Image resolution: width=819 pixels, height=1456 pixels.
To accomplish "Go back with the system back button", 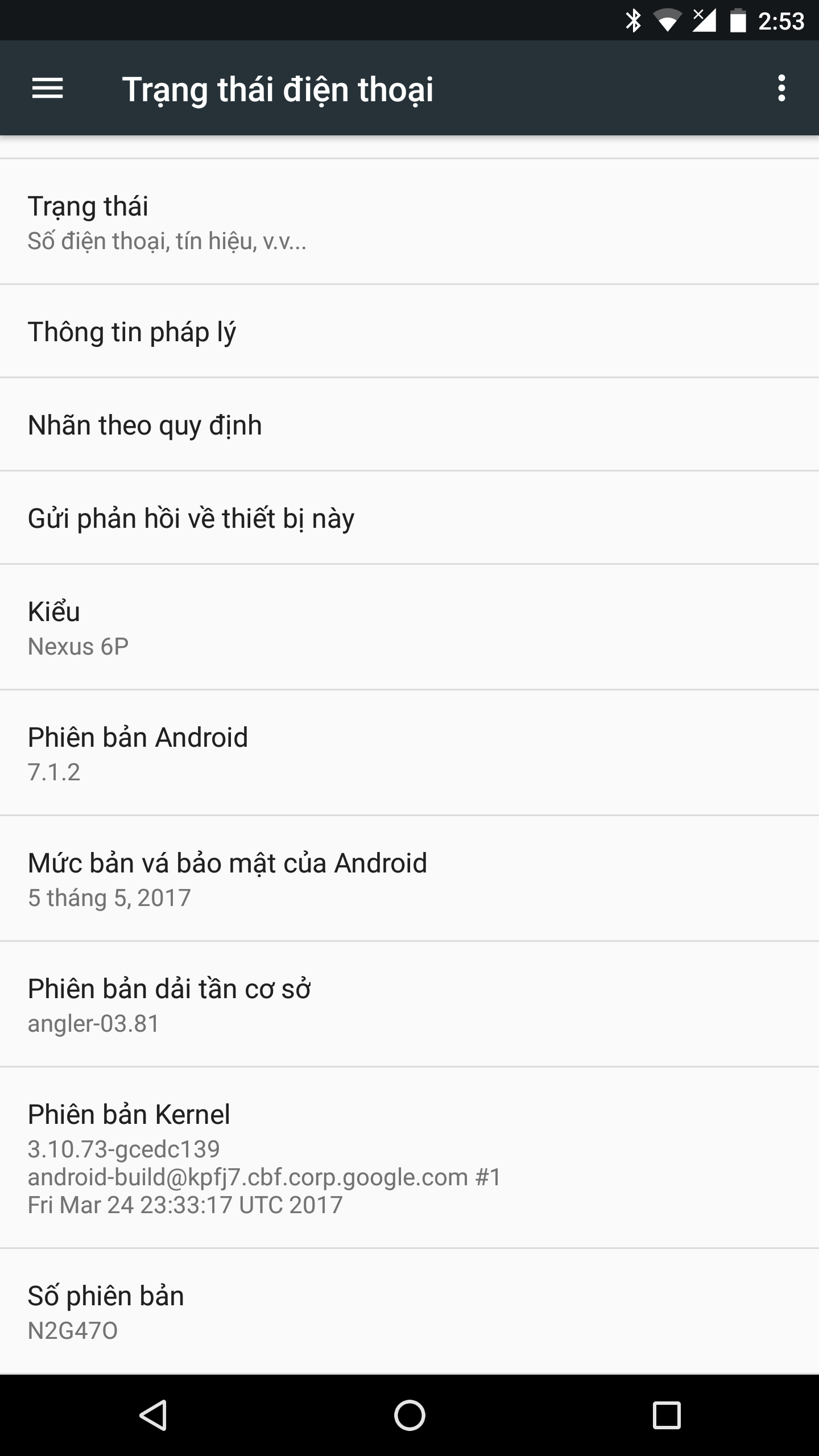I will pyautogui.click(x=153, y=1415).
